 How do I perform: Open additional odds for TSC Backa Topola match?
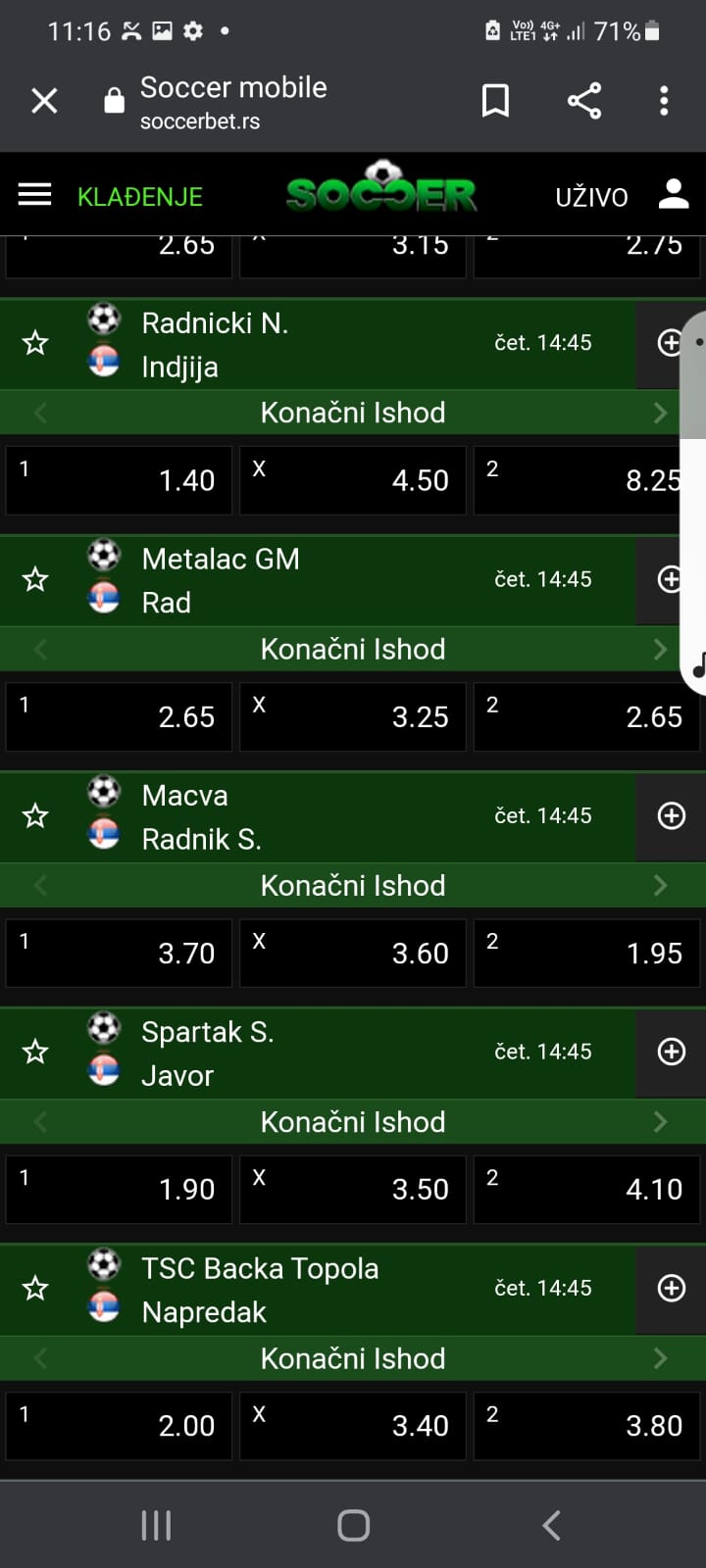(671, 1289)
